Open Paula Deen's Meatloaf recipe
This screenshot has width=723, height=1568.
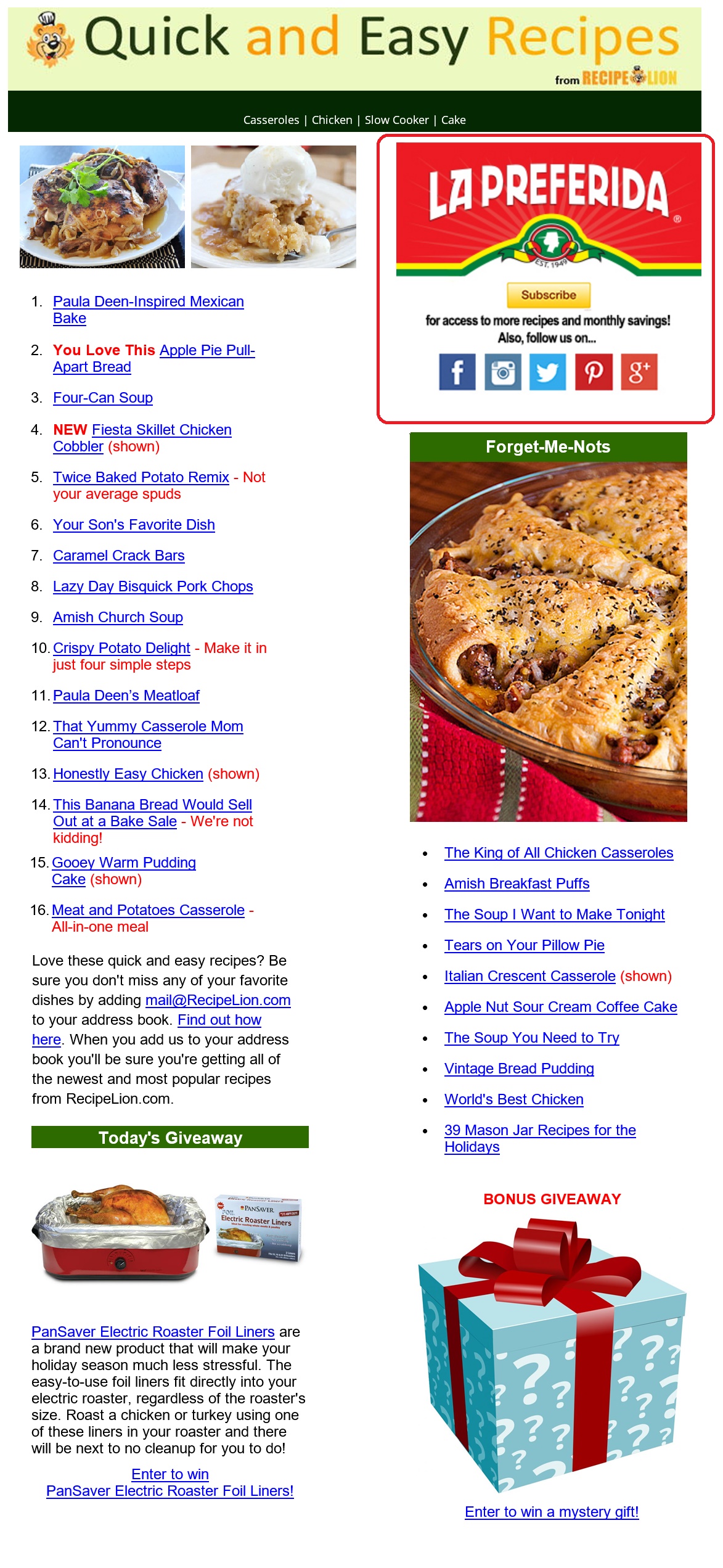pyautogui.click(x=126, y=696)
